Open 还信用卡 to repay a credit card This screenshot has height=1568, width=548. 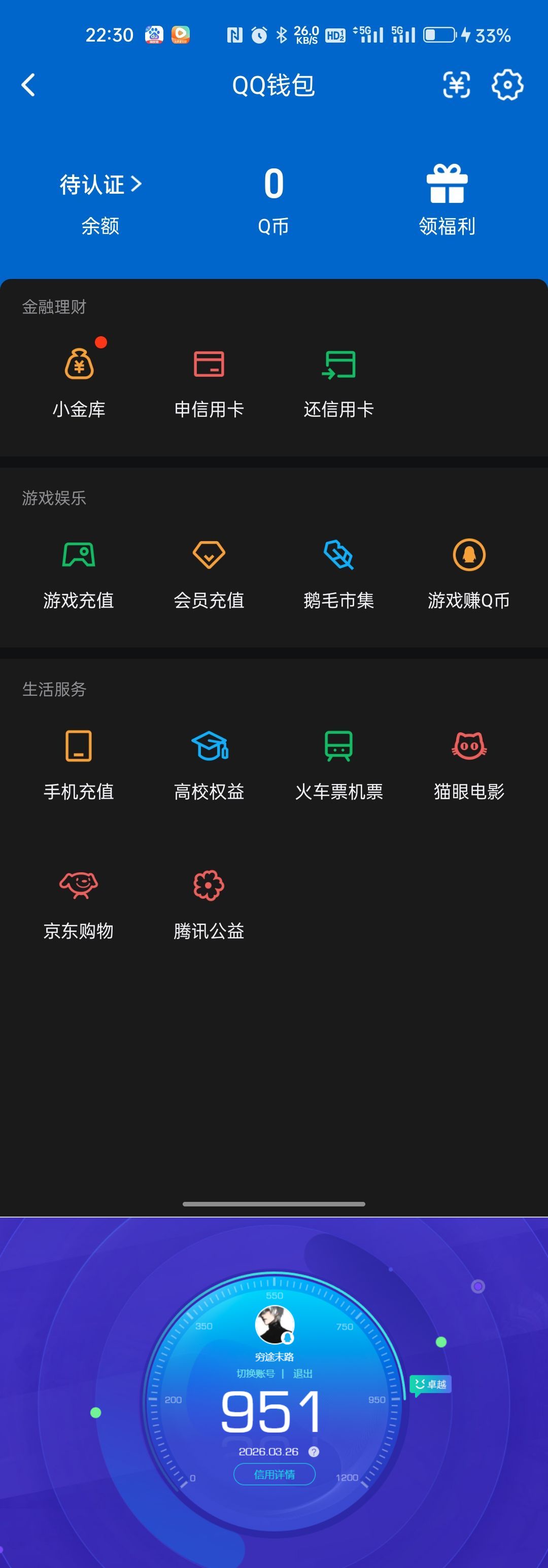tap(339, 377)
